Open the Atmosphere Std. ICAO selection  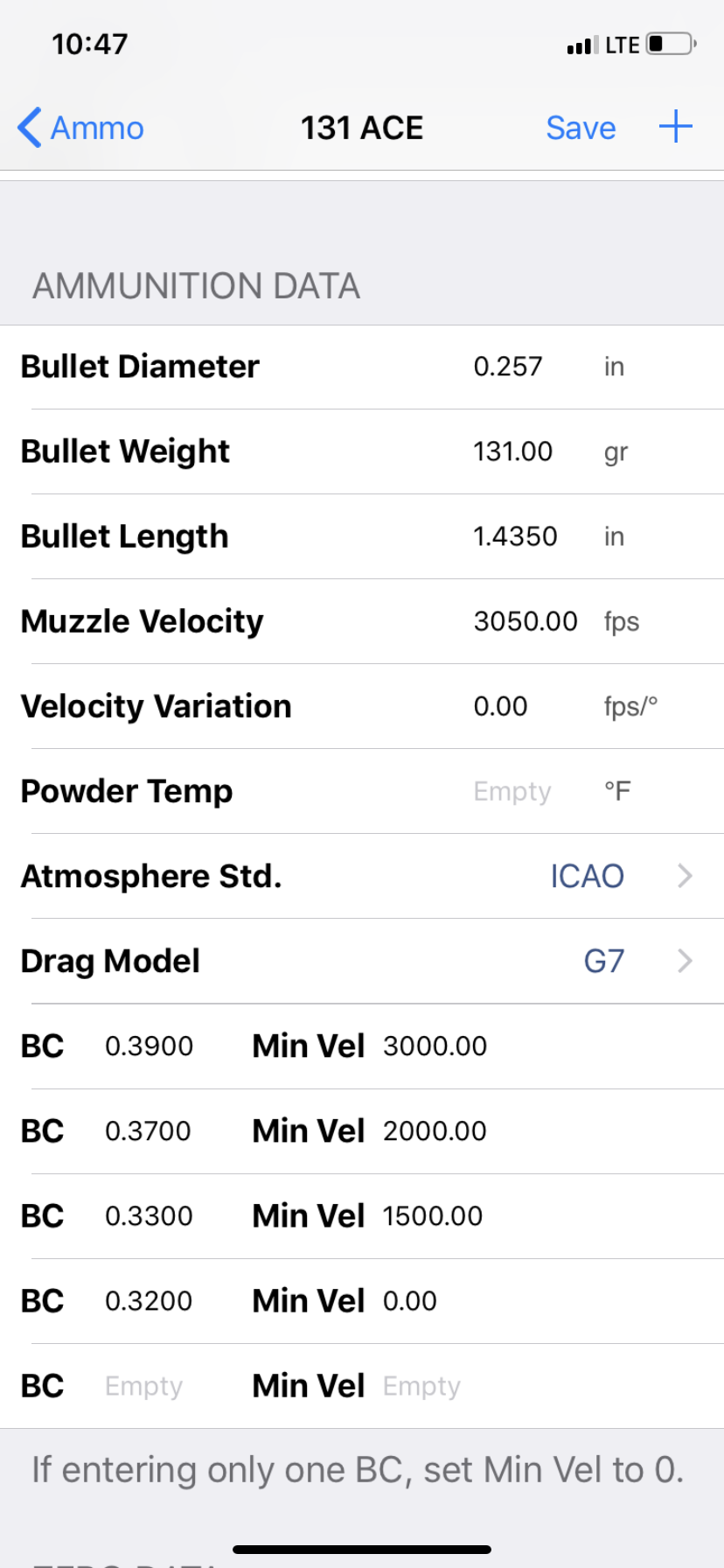[587, 876]
